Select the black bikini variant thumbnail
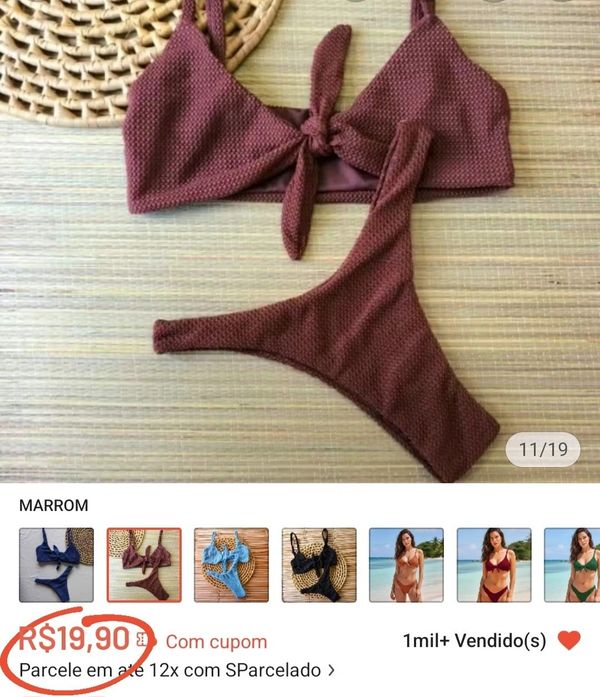 (x=319, y=565)
